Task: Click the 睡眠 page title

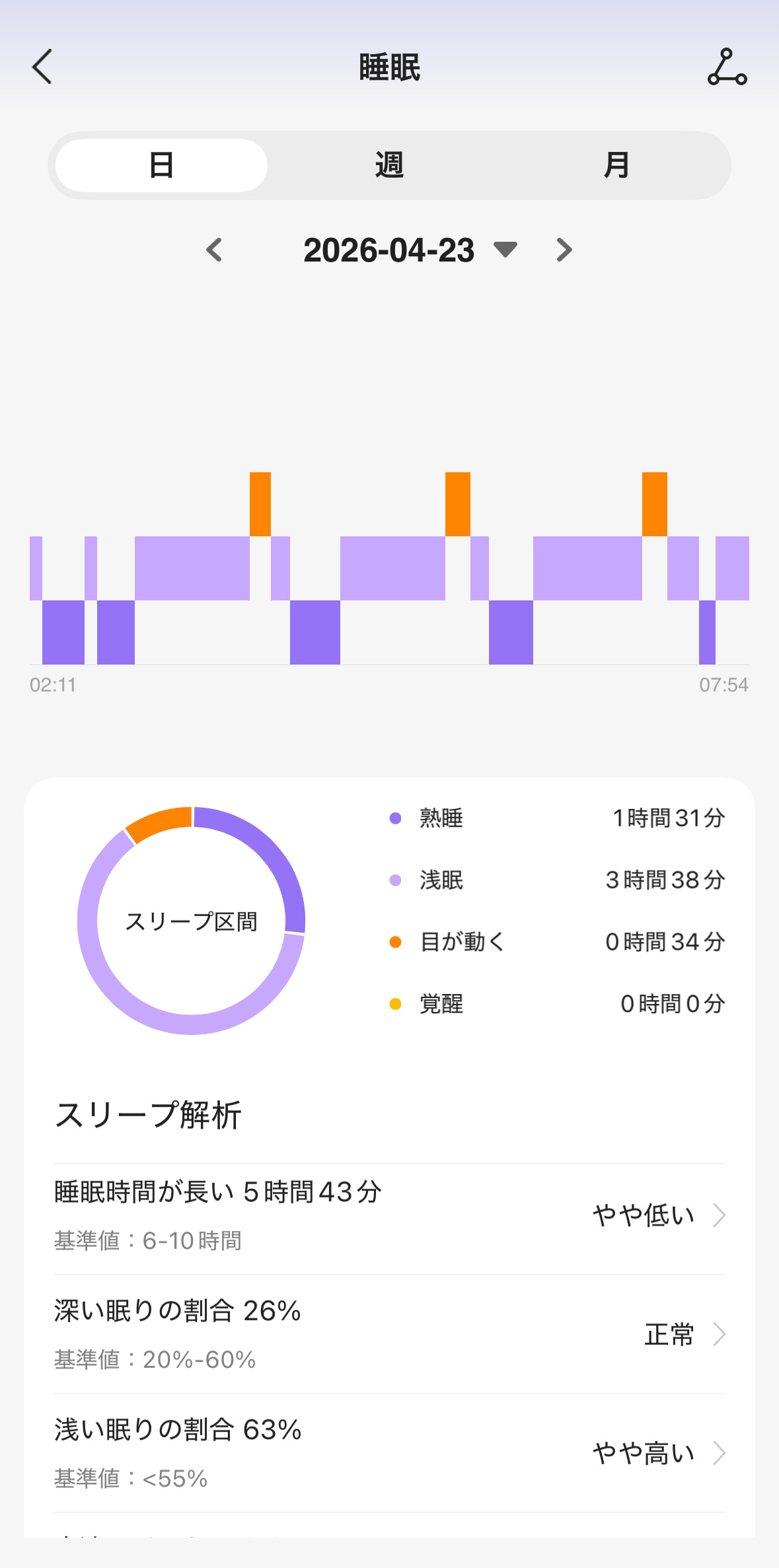Action: click(x=389, y=67)
